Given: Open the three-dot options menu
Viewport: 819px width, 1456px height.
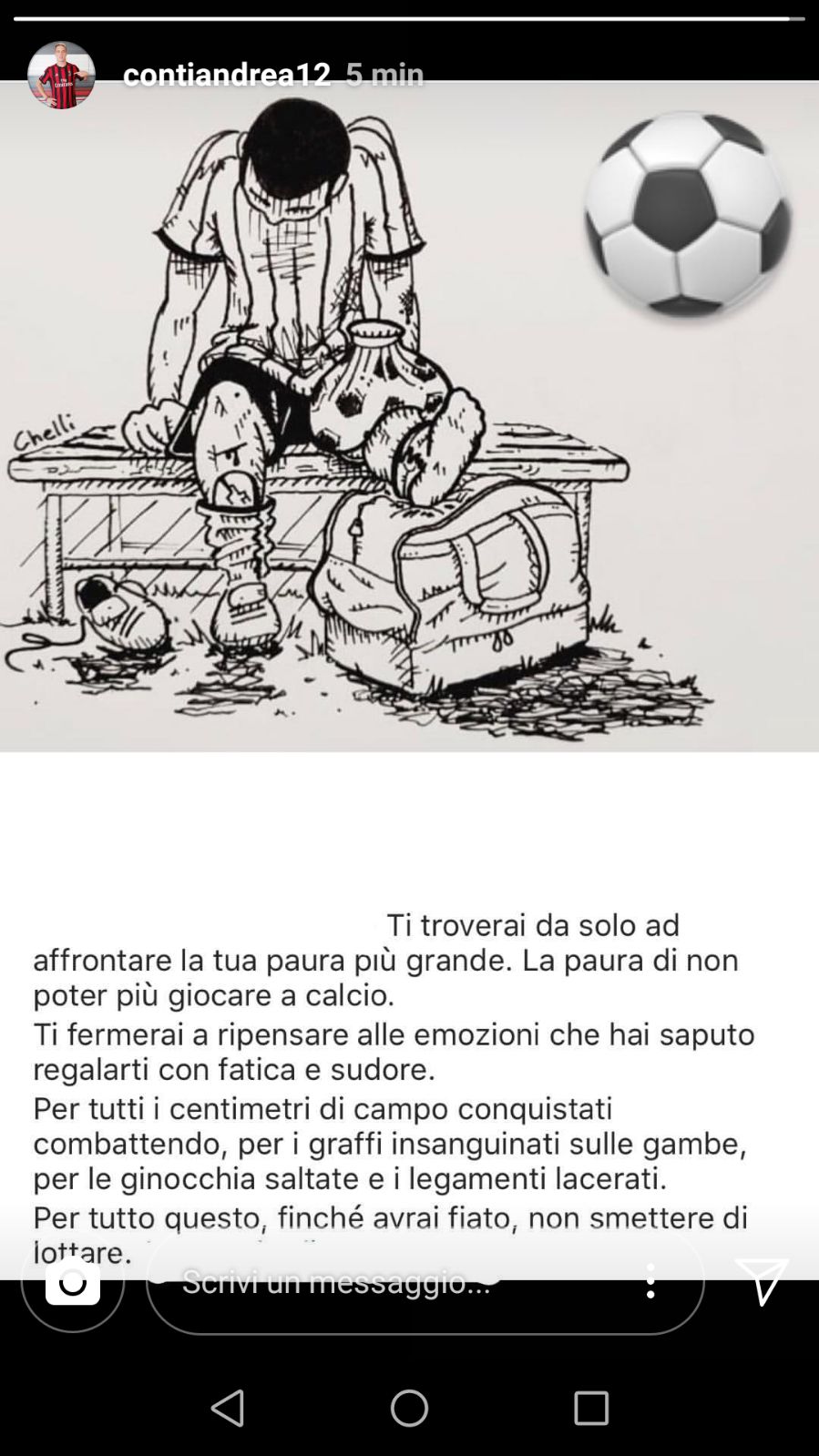Looking at the screenshot, I should 650,1281.
